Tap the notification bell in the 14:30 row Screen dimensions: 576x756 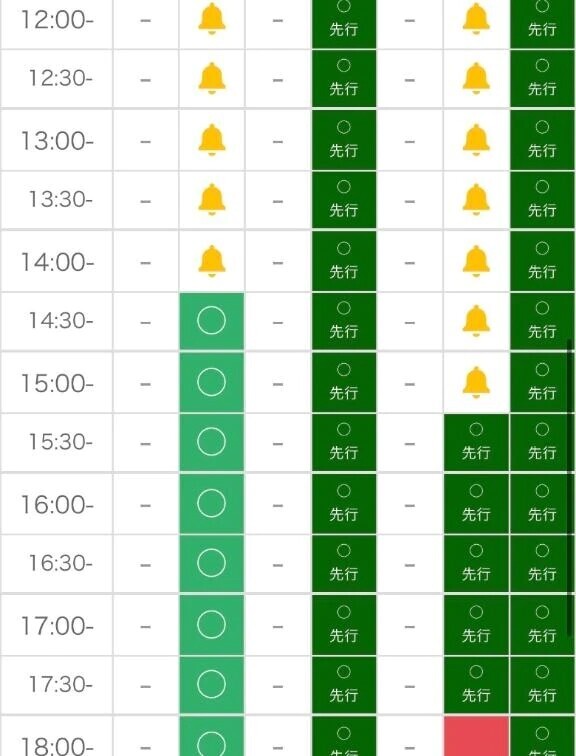(476, 321)
